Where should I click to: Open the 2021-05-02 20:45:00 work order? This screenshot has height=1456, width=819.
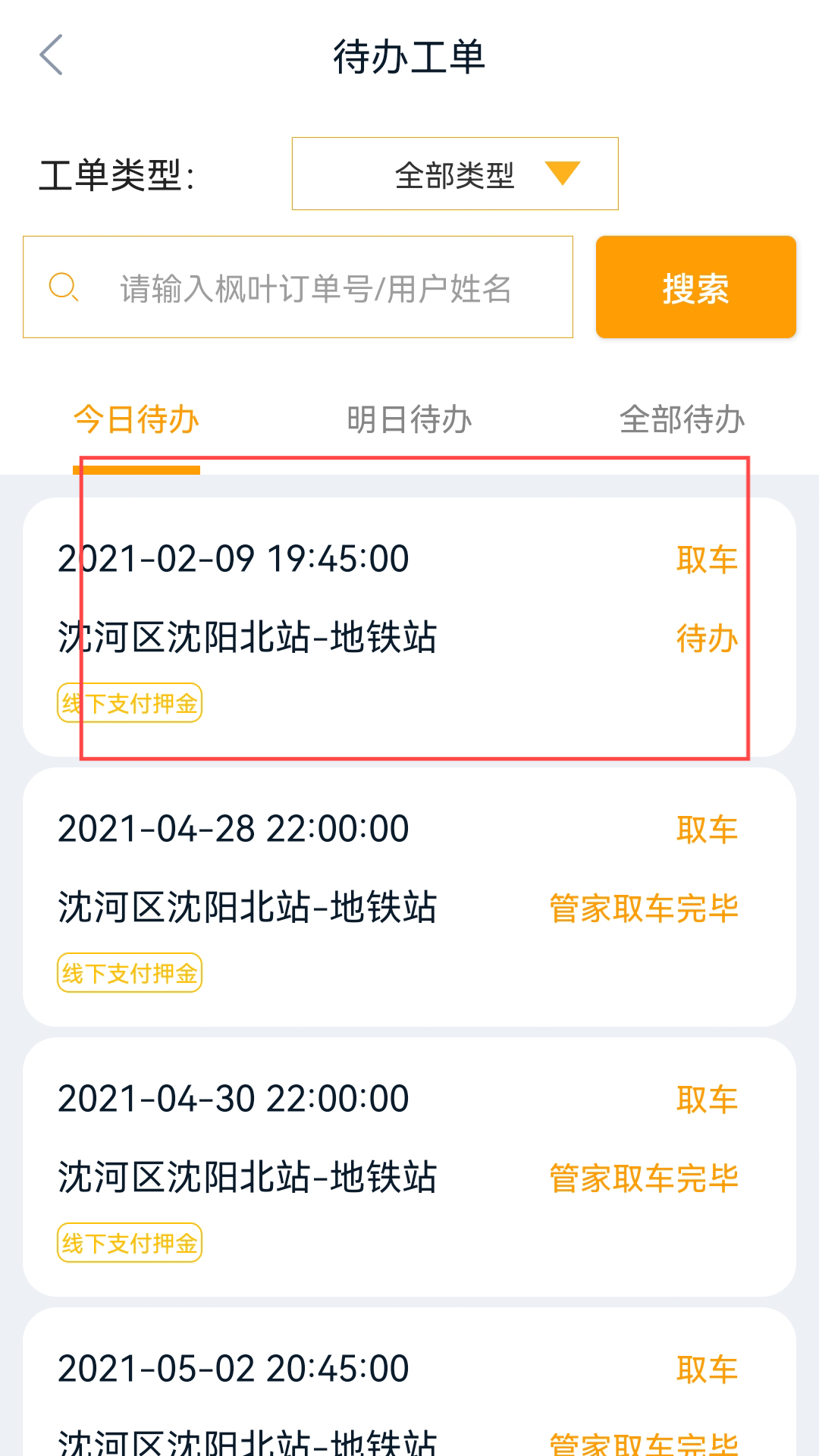(409, 1388)
